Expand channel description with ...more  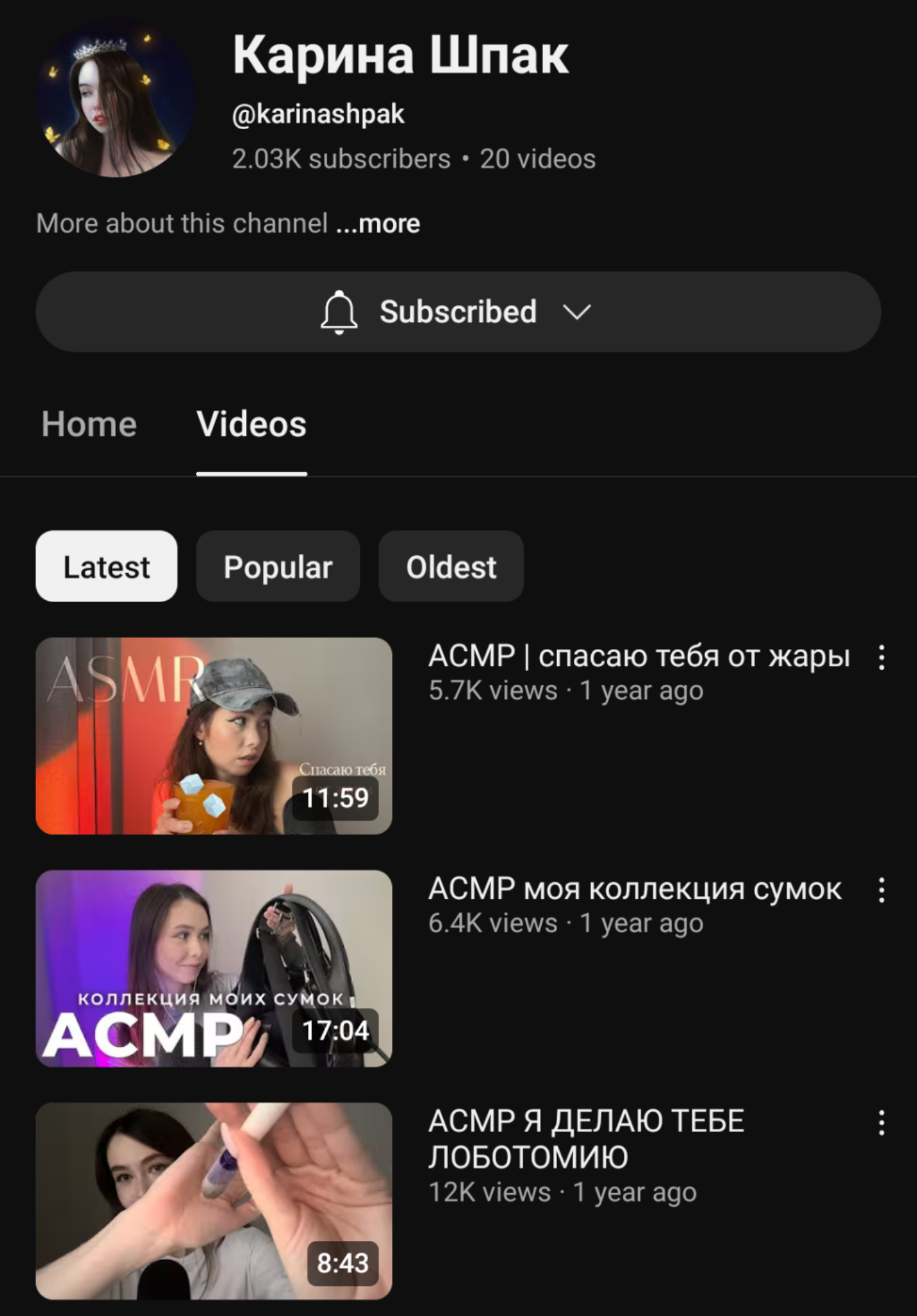pos(378,224)
